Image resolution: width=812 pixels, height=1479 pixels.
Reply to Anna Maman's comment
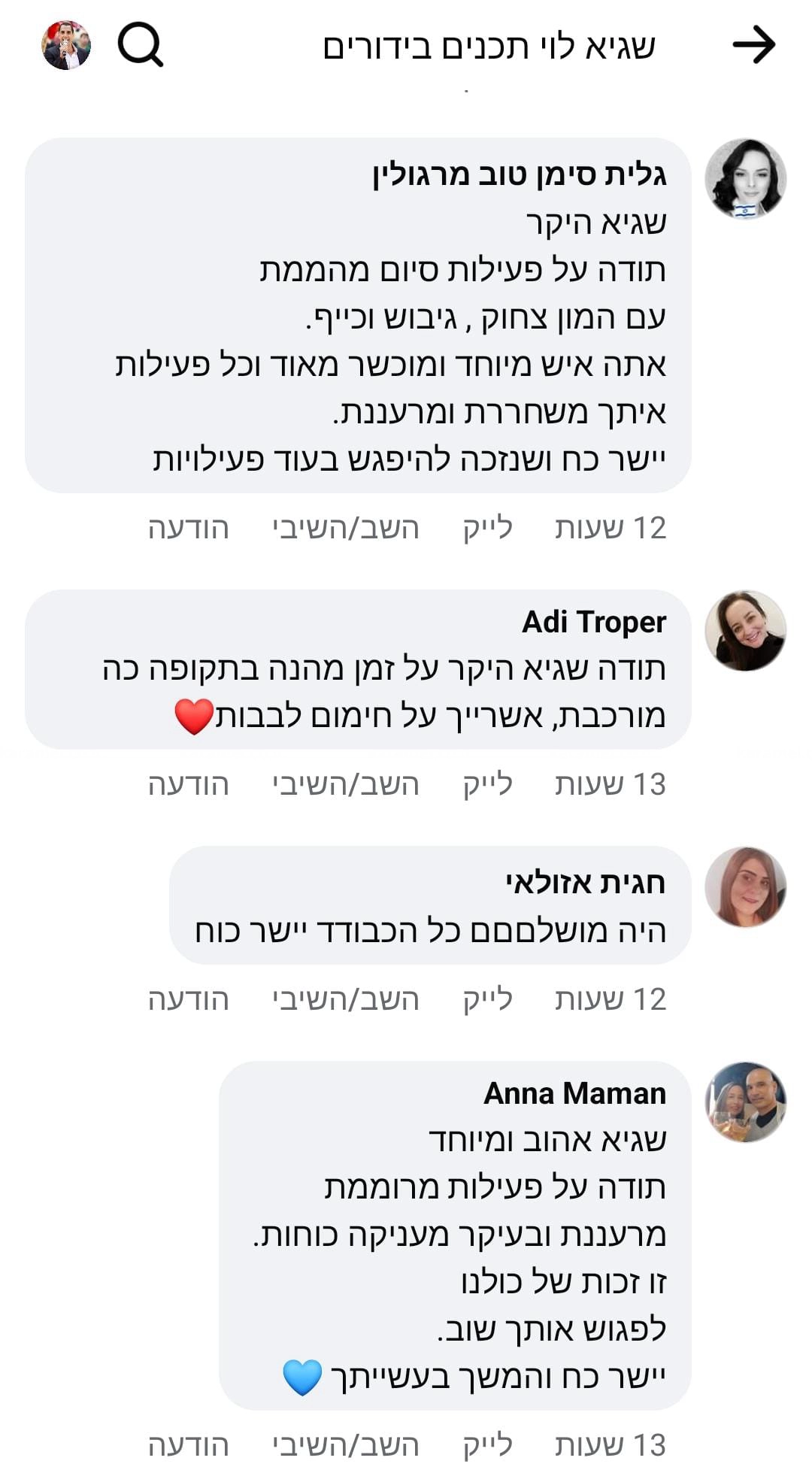[x=346, y=1444]
